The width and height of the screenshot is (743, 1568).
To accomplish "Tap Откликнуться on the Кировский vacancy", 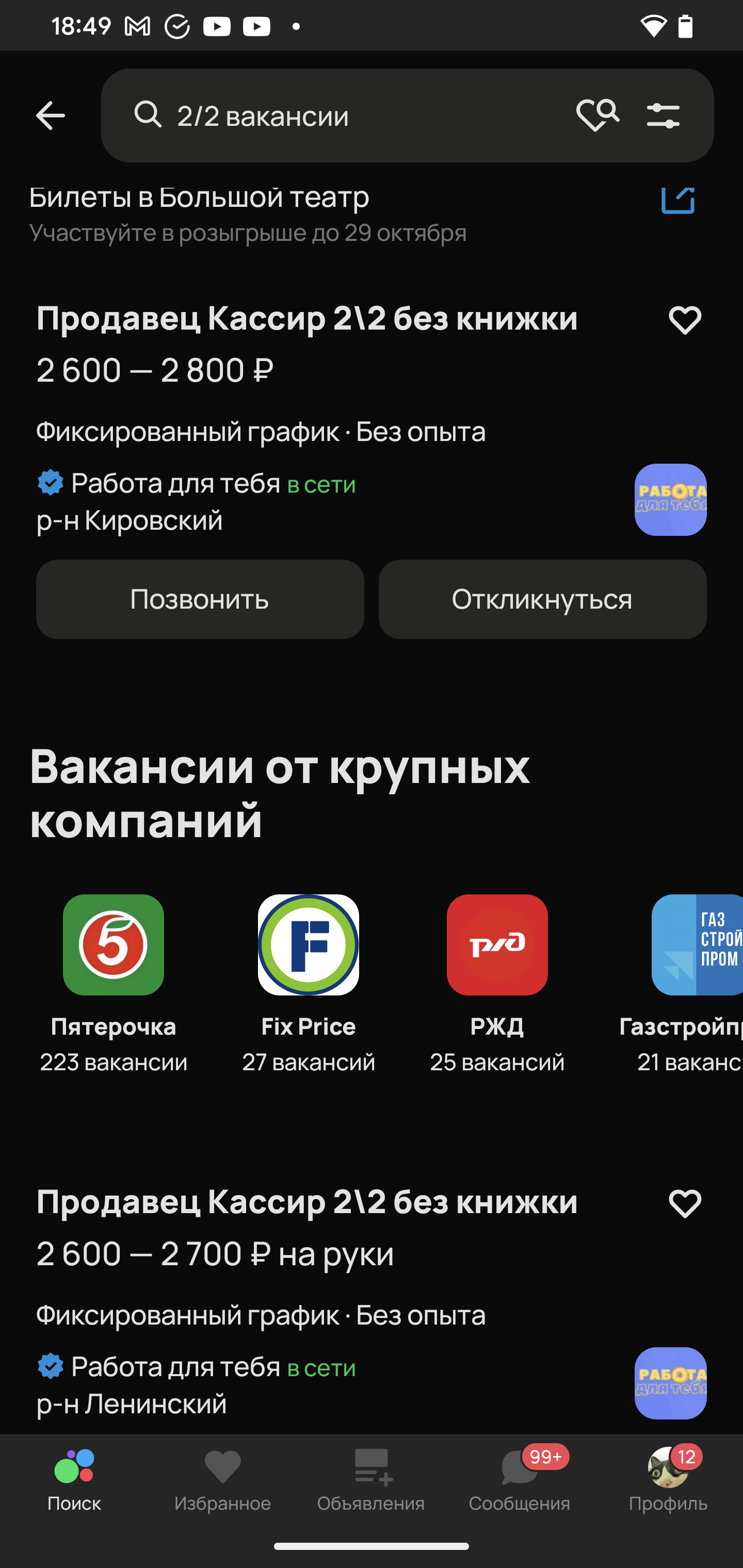I will (x=542, y=599).
